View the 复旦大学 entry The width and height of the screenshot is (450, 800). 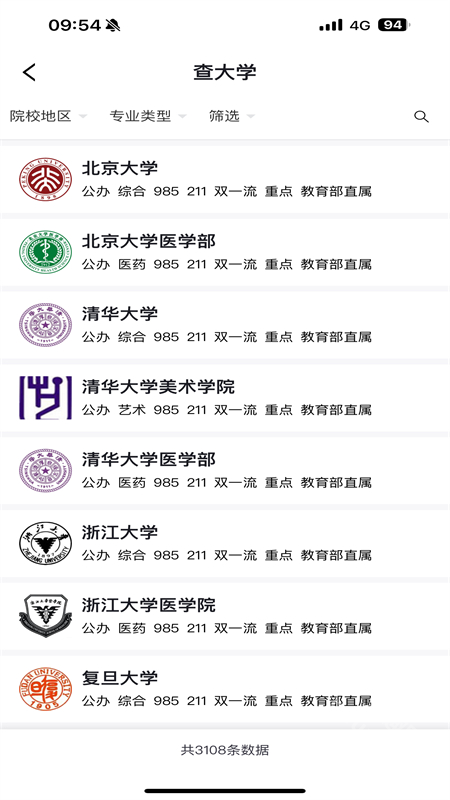[225, 688]
